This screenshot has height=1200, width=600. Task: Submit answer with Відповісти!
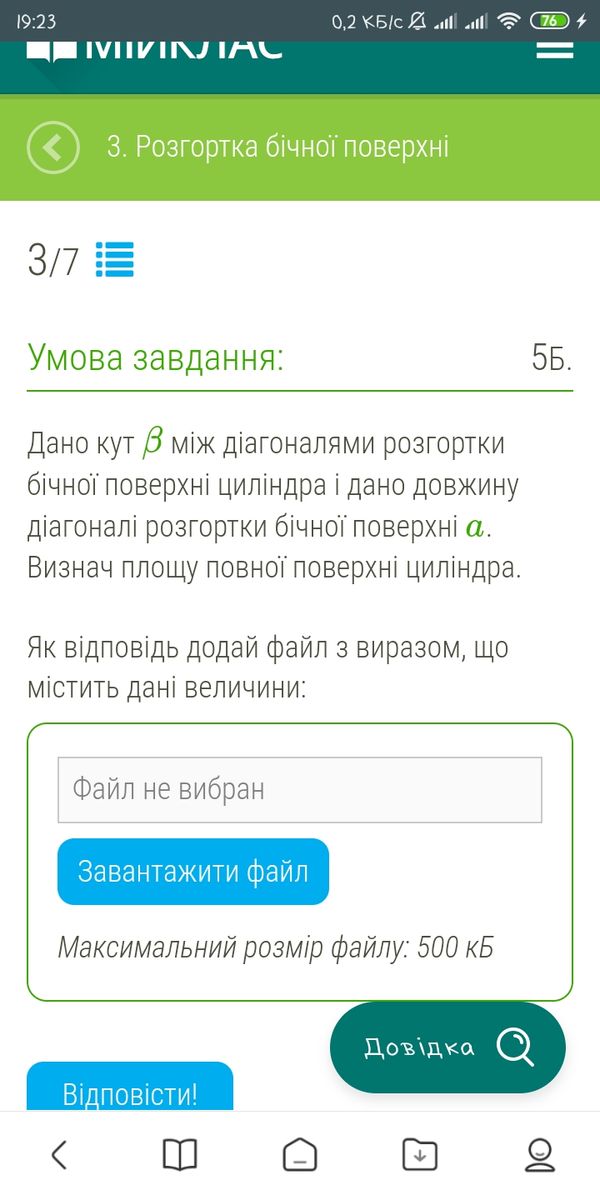pos(130,1090)
